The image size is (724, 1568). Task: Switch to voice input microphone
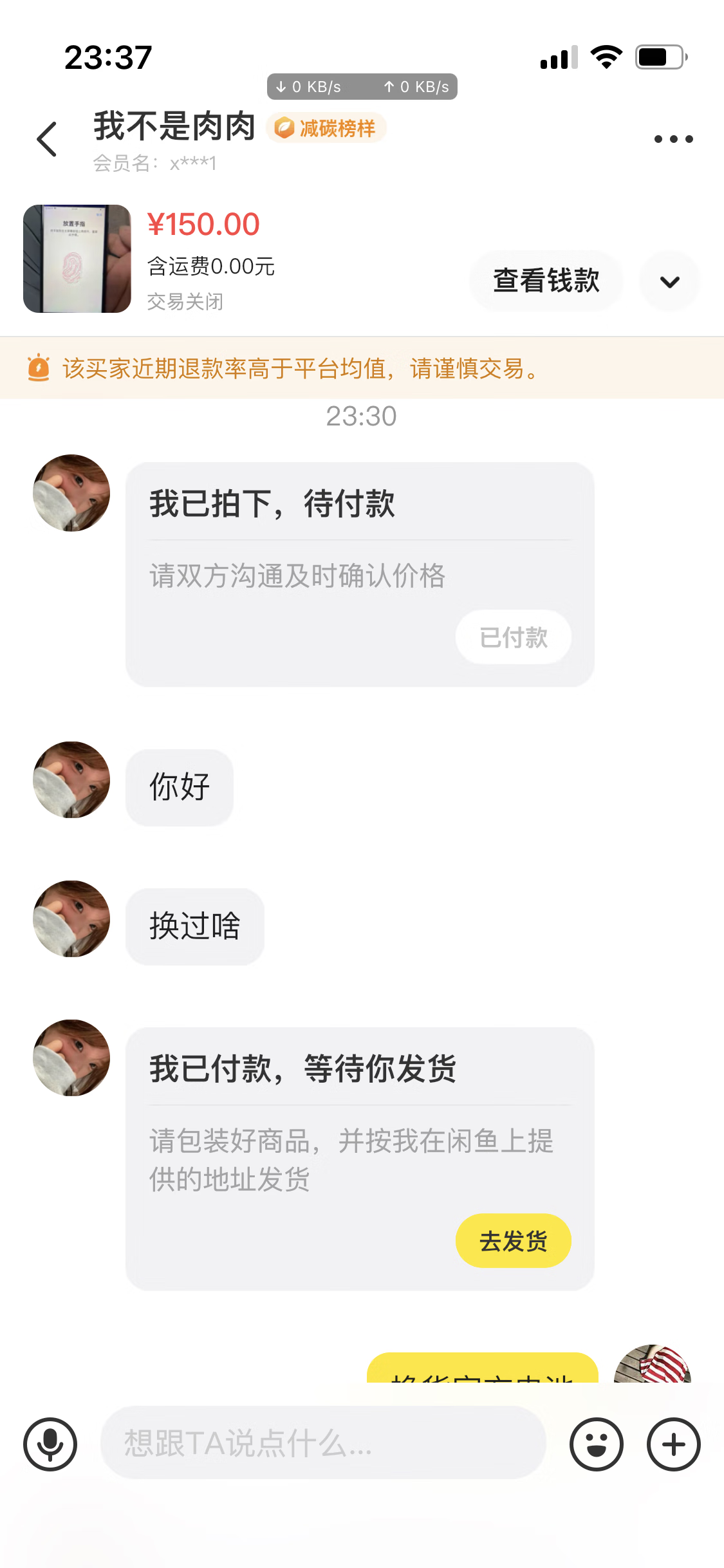[x=50, y=1444]
